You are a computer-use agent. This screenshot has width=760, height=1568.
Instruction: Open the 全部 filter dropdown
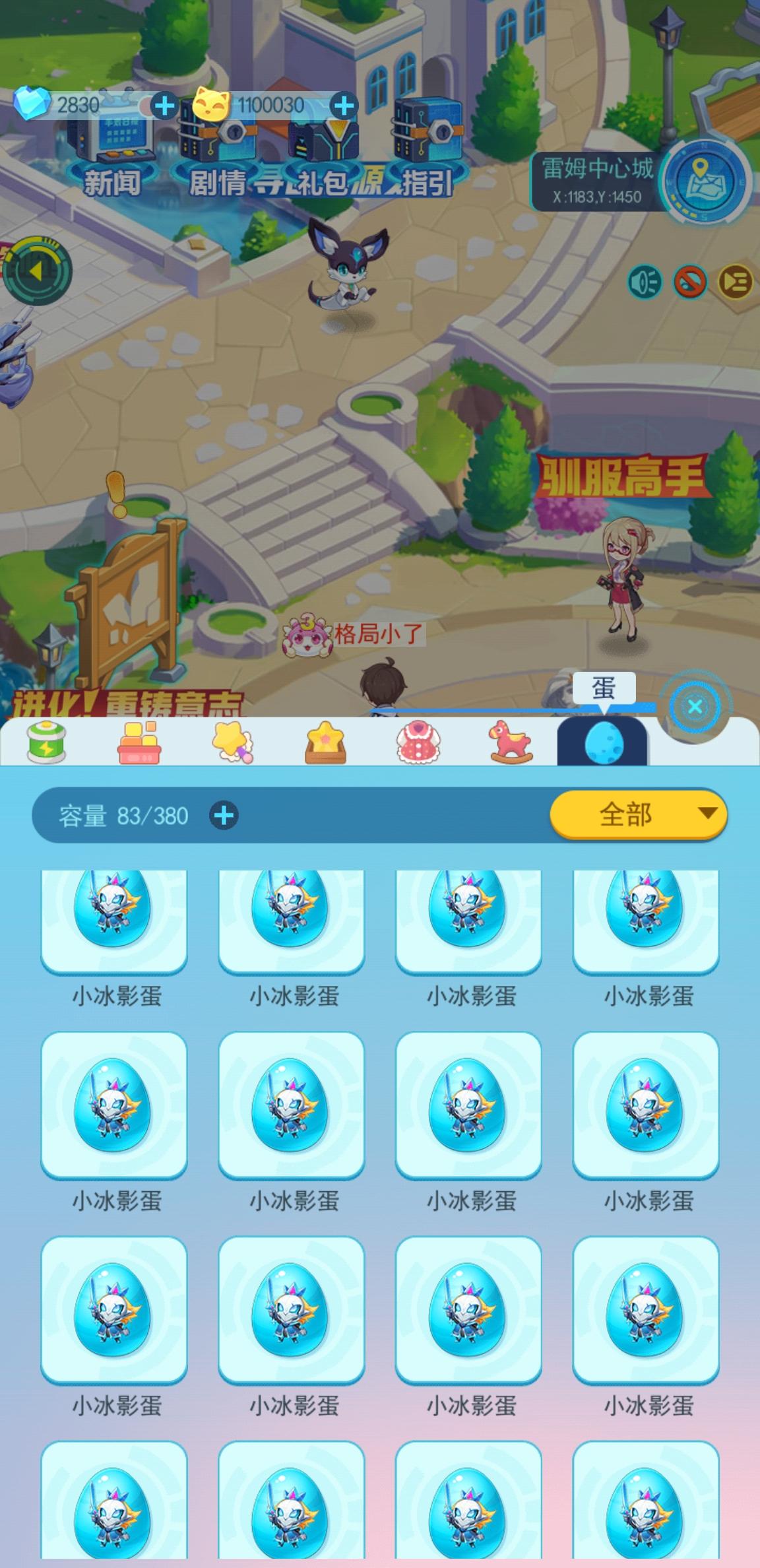pyautogui.click(x=637, y=815)
